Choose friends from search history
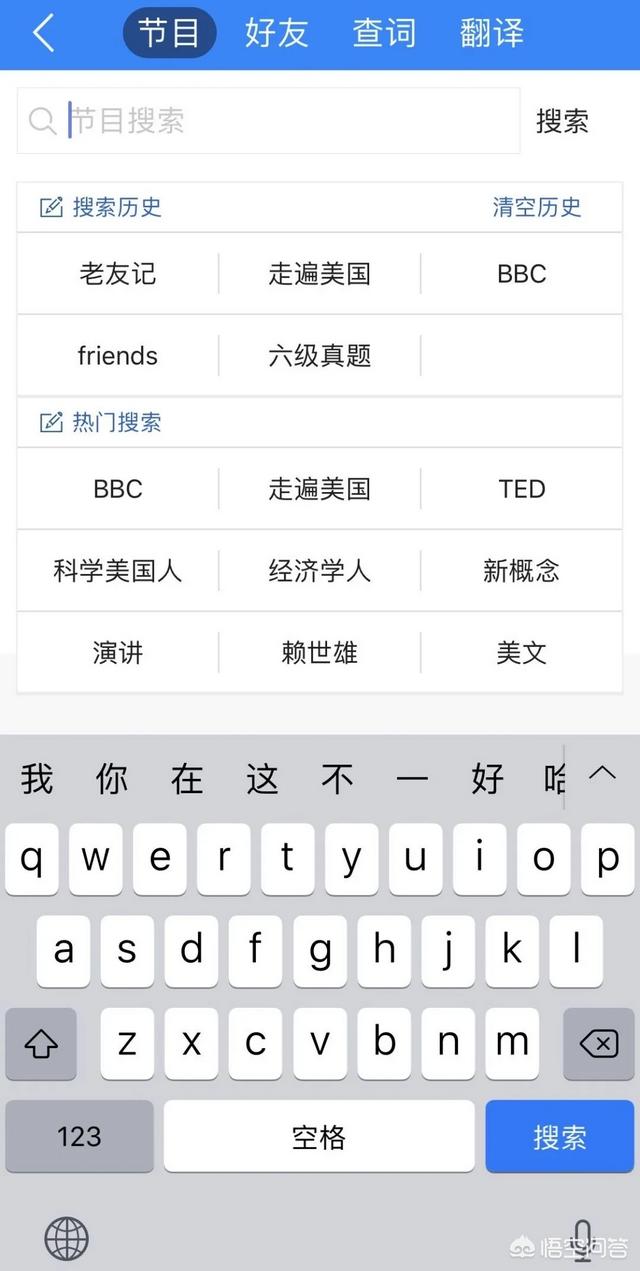The image size is (640, 1271). (x=118, y=355)
